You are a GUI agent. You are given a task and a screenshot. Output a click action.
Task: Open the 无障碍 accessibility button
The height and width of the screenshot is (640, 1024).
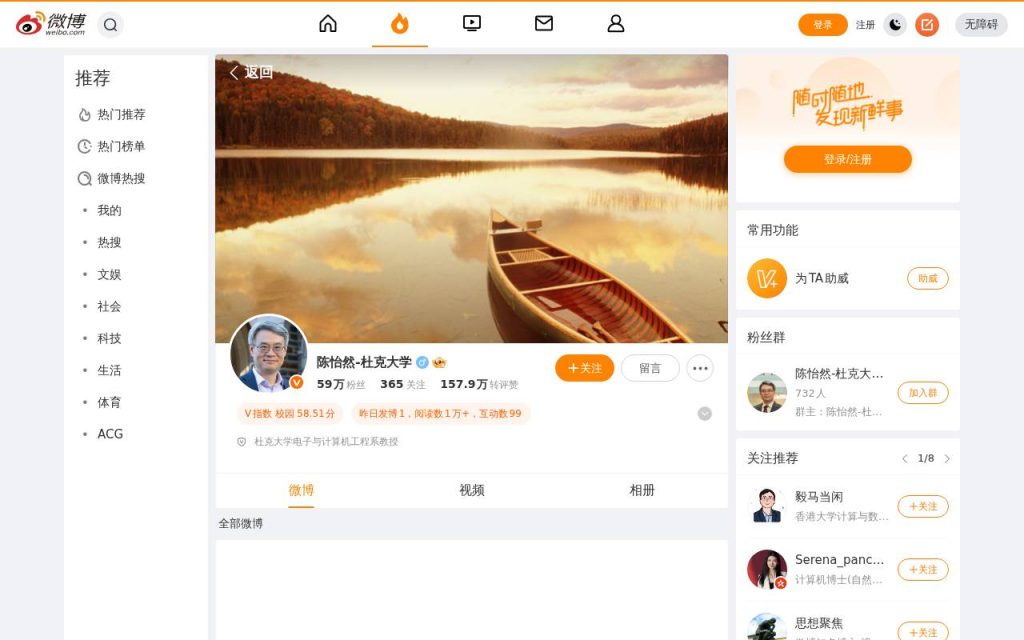[x=982, y=25]
